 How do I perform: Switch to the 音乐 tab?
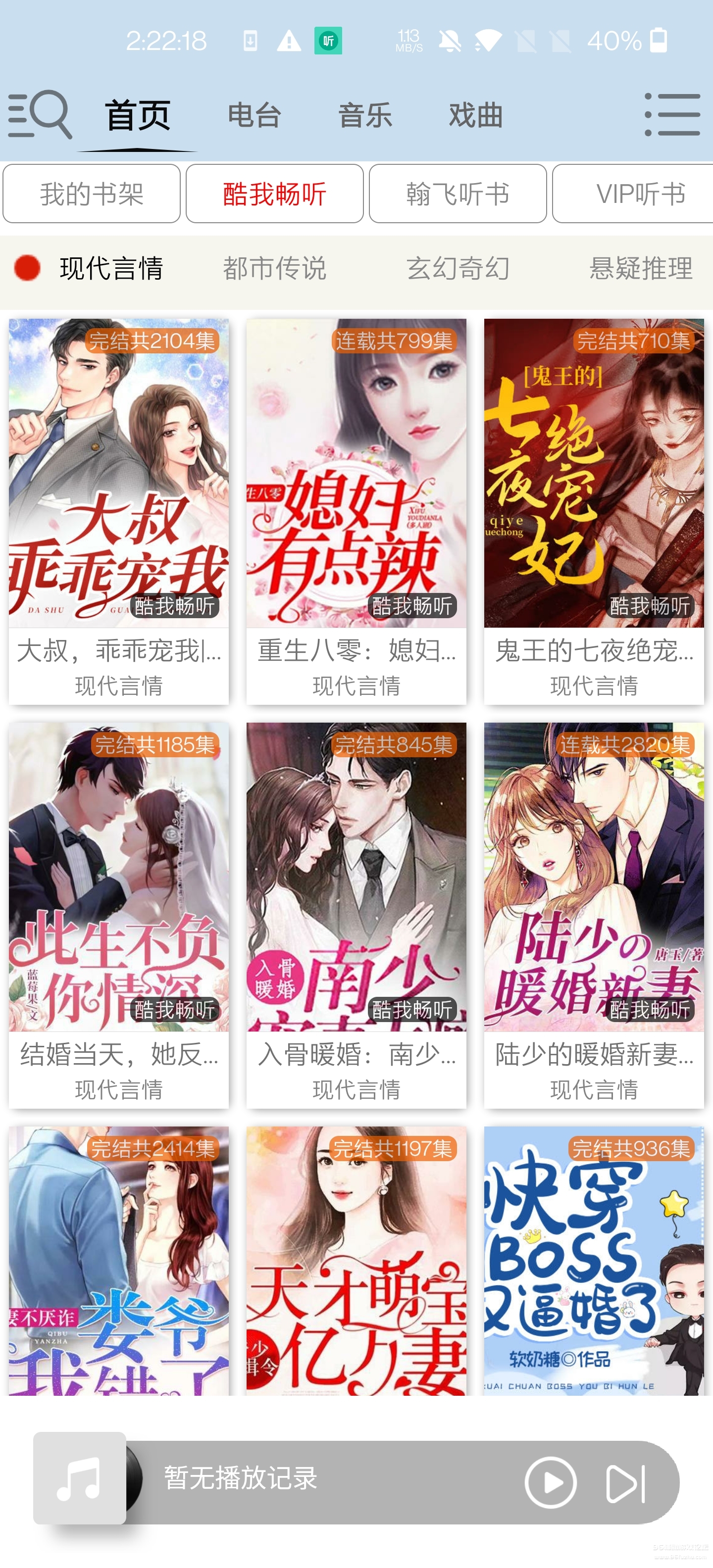365,116
